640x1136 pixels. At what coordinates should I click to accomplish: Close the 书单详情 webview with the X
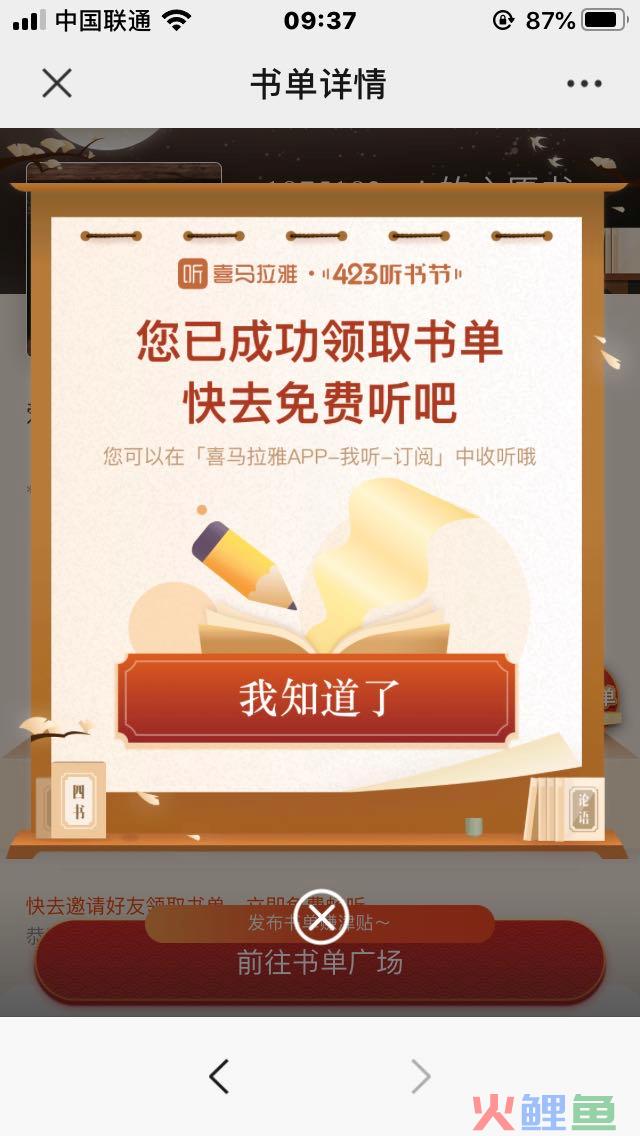(x=57, y=83)
